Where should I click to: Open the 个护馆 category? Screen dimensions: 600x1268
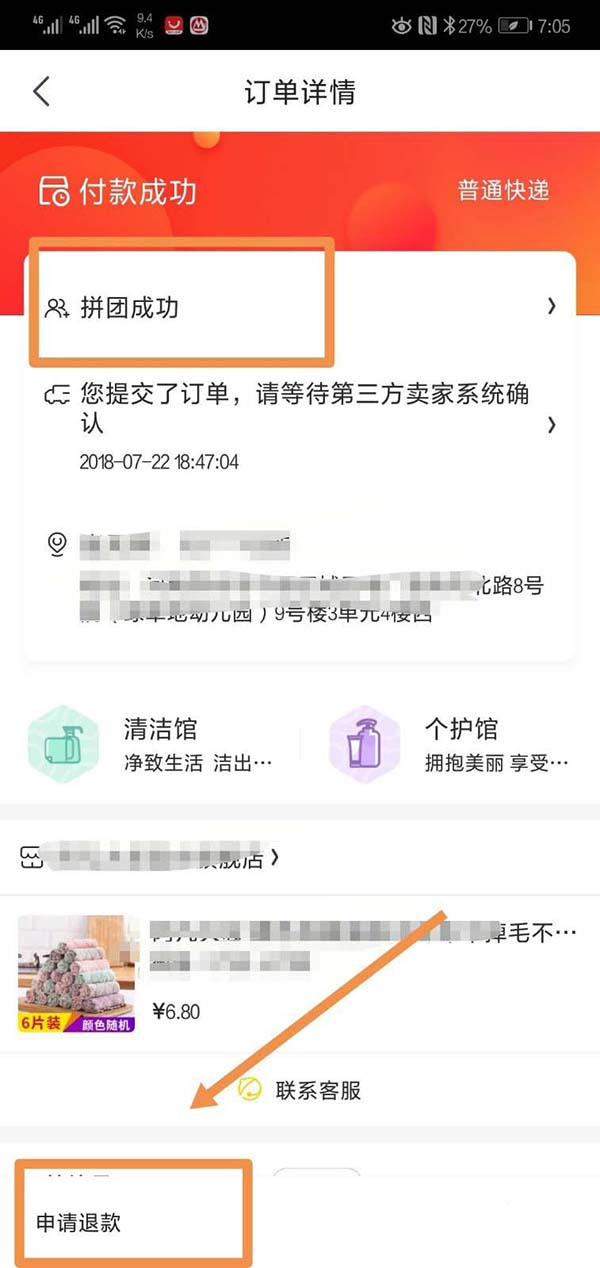pyautogui.click(x=450, y=744)
